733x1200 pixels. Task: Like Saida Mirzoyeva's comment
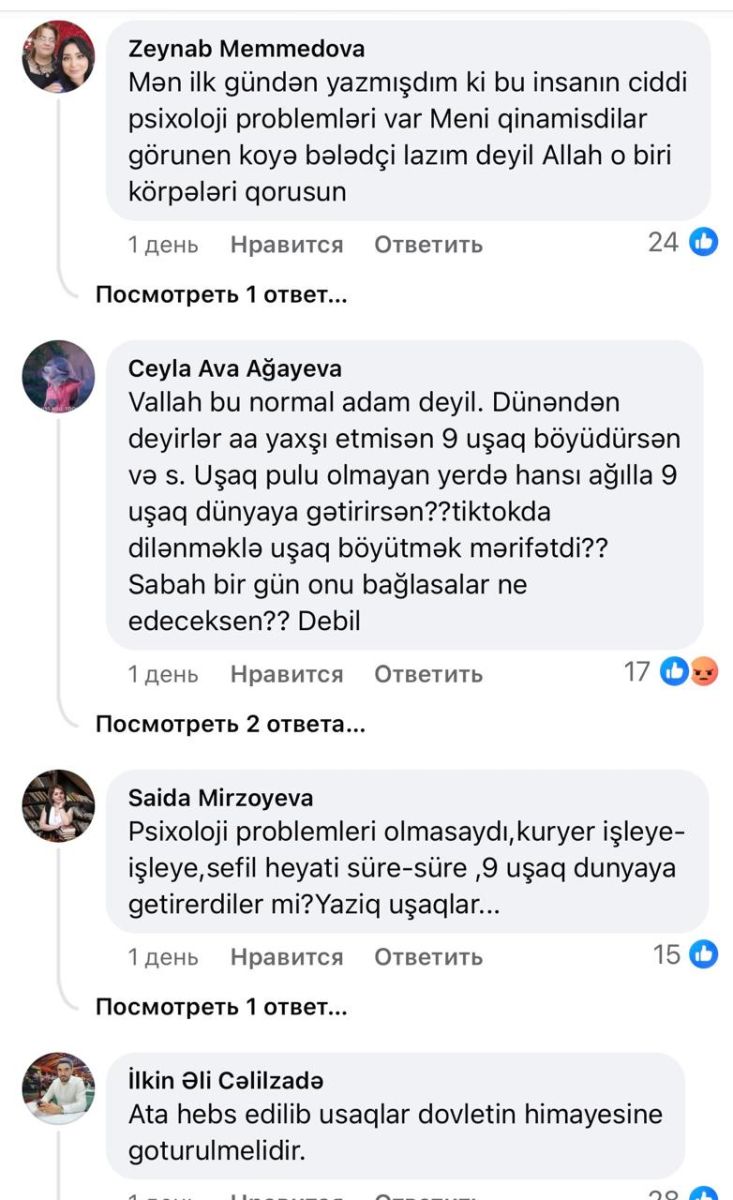click(286, 957)
